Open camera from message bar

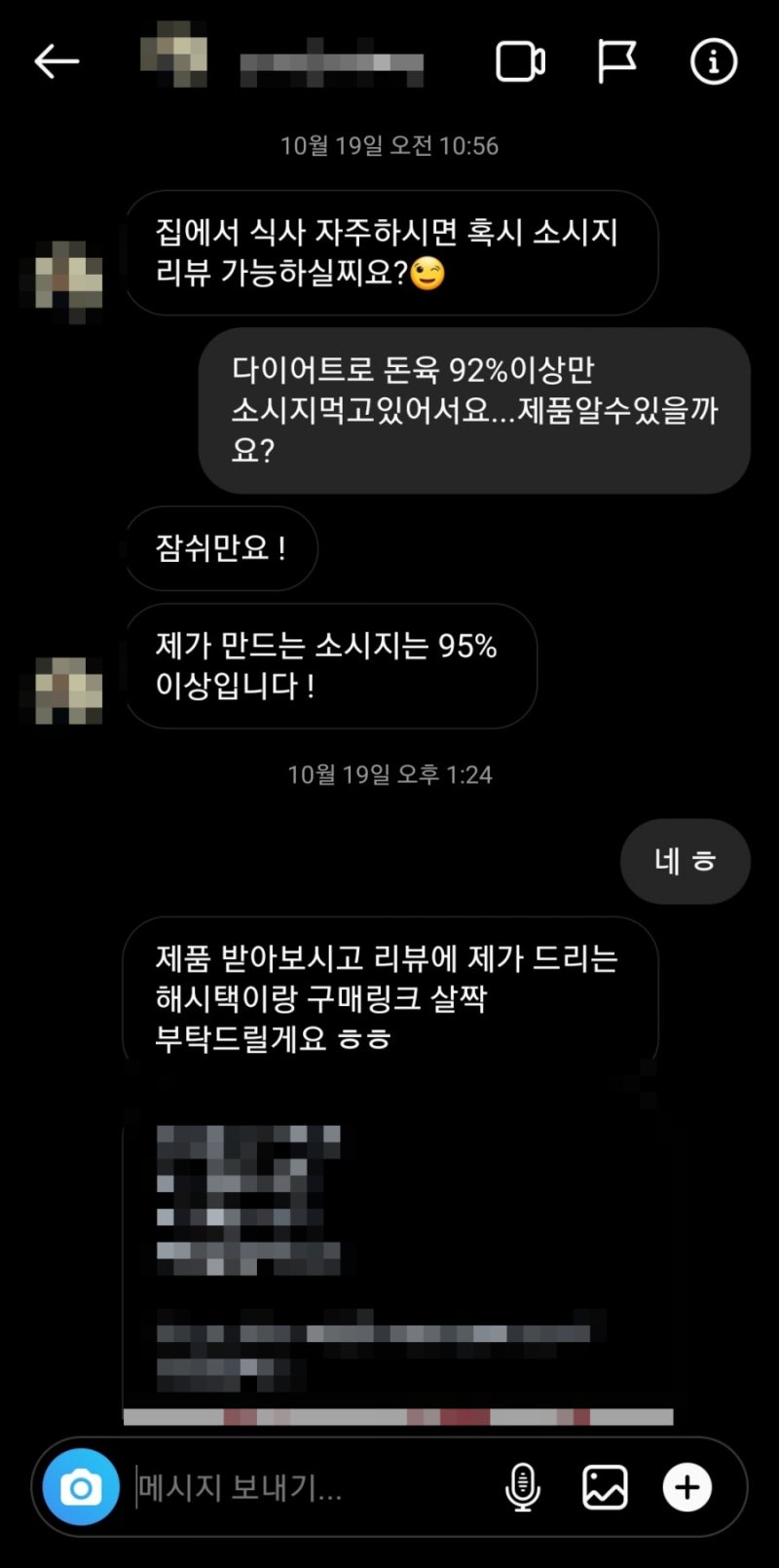coord(81,1488)
